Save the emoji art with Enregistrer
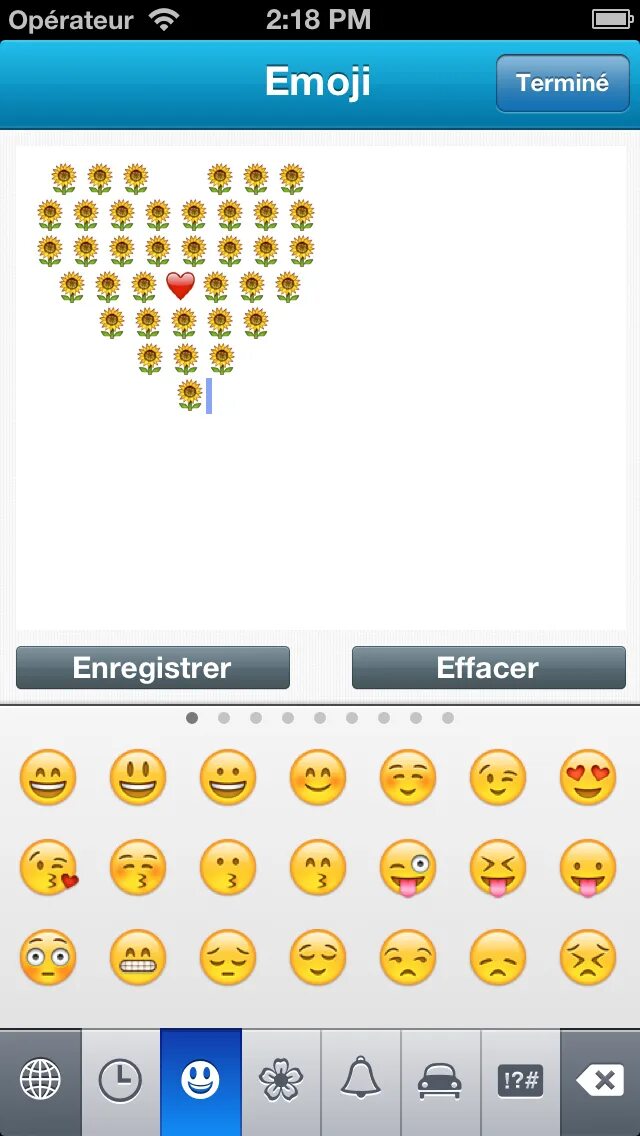 click(x=153, y=668)
